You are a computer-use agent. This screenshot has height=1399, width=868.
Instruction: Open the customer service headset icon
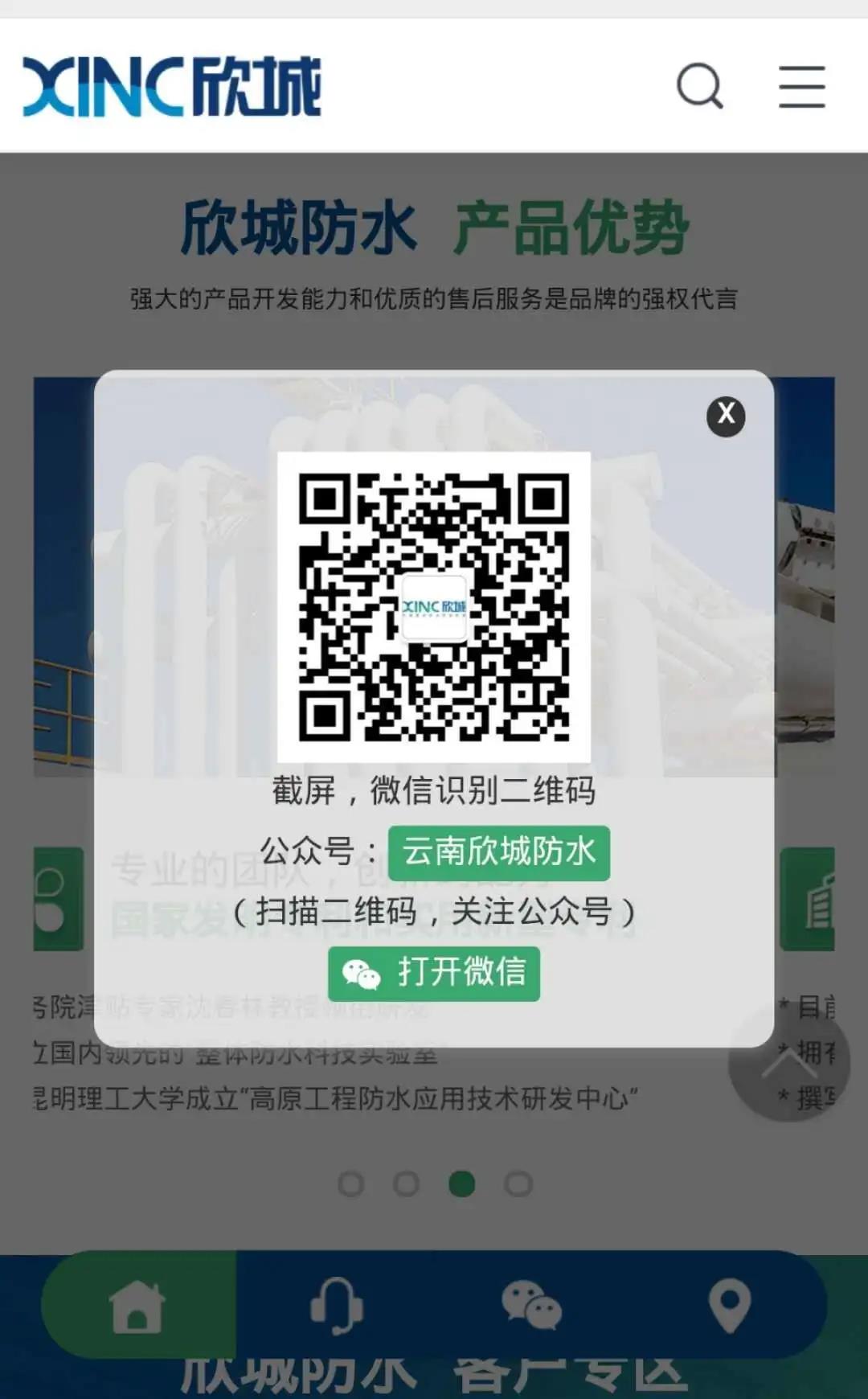point(337,1306)
